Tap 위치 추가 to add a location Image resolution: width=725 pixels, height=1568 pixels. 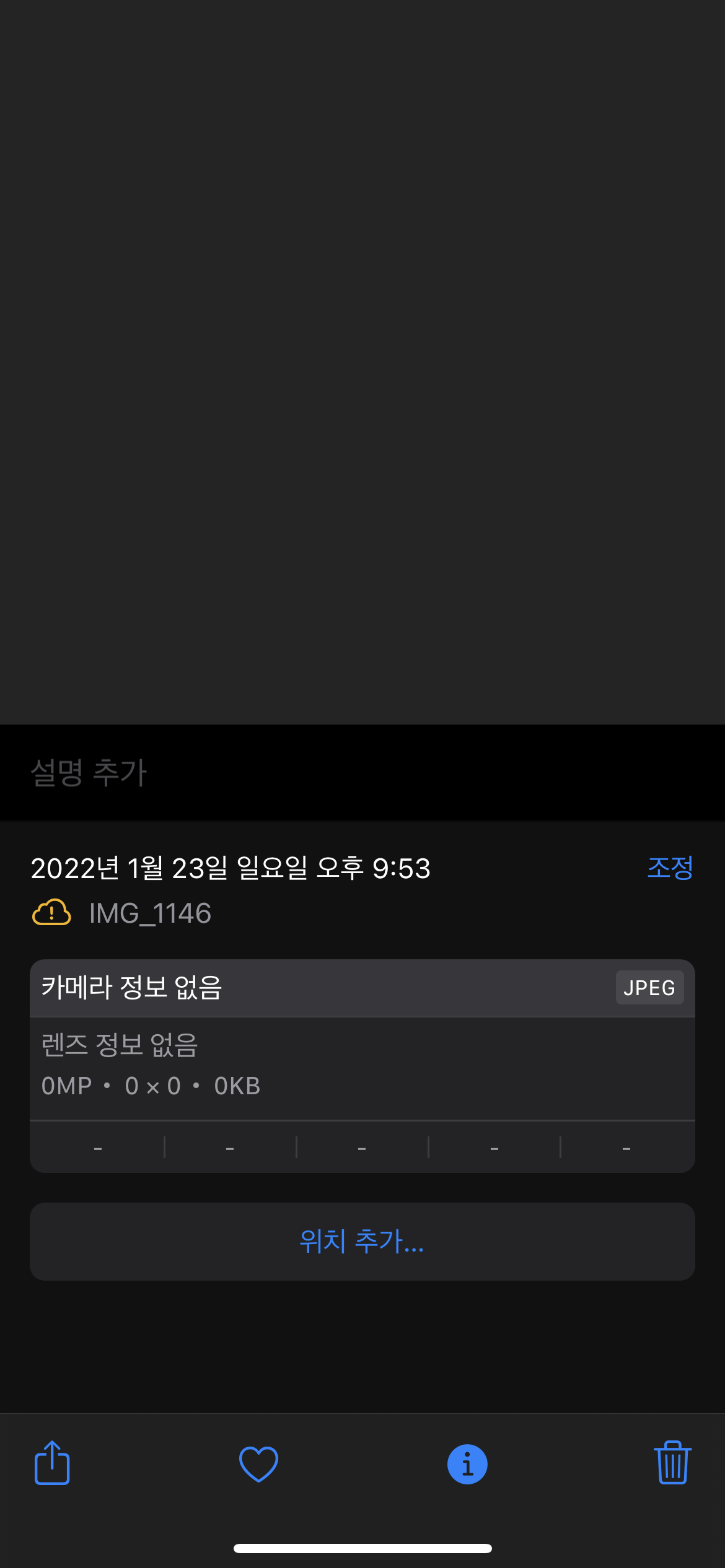tap(362, 1242)
